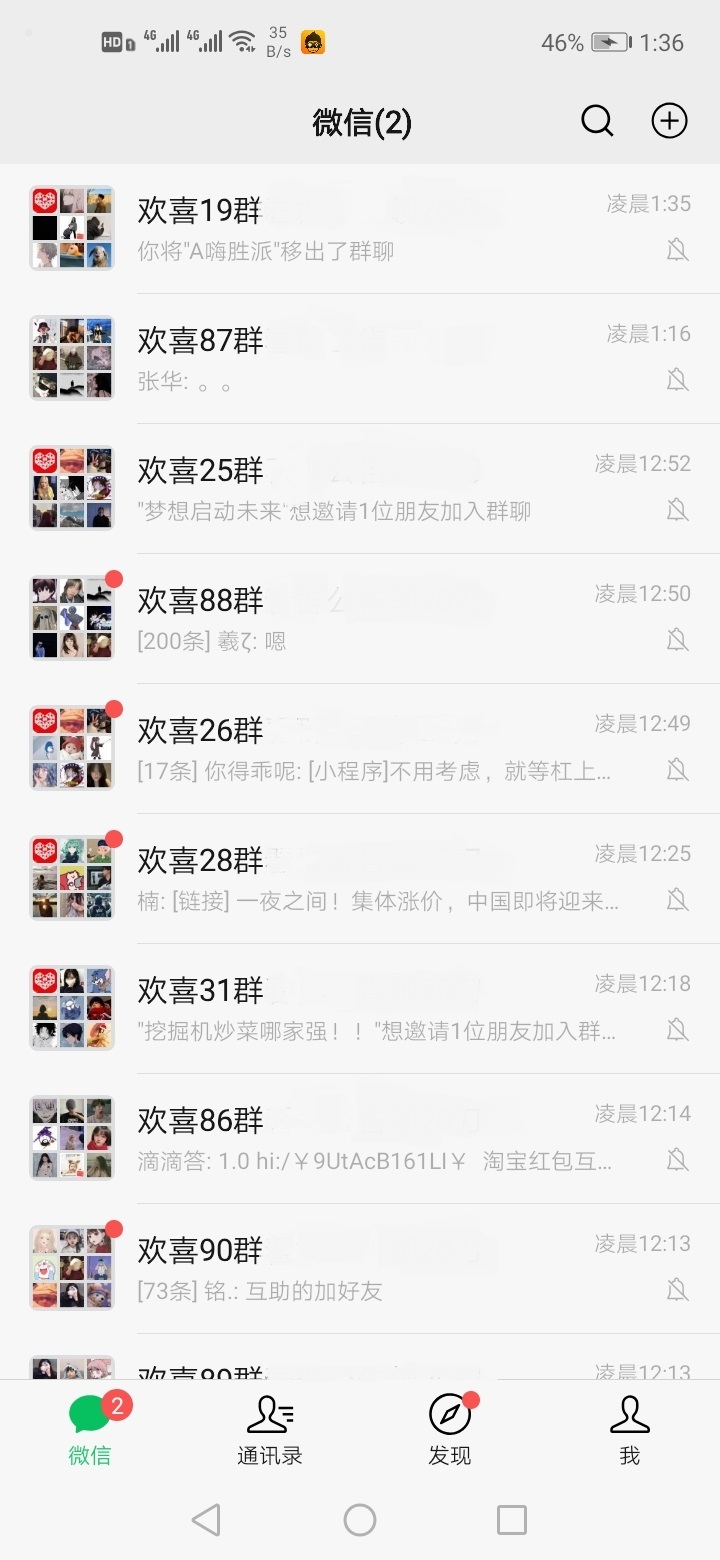The width and height of the screenshot is (720, 1560).
Task: Open the search magnifier icon
Action: point(597,122)
